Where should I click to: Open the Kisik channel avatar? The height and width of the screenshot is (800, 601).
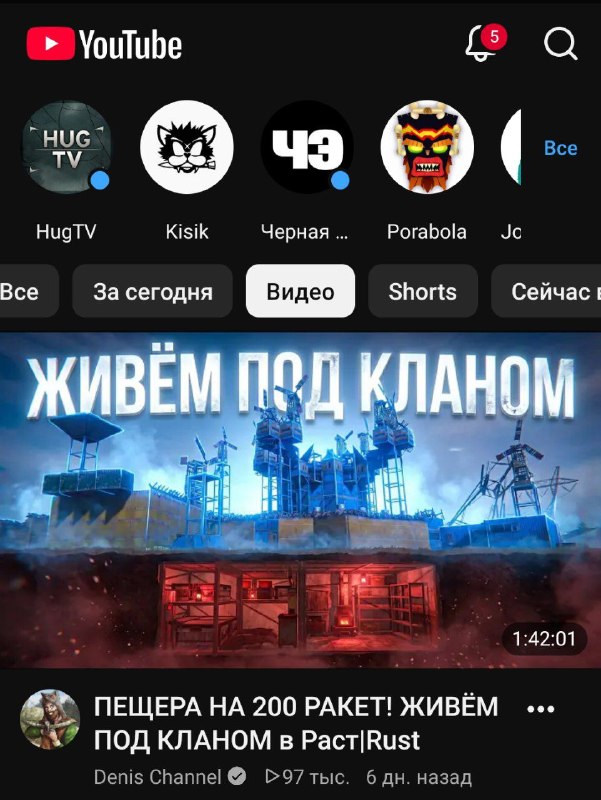point(187,147)
